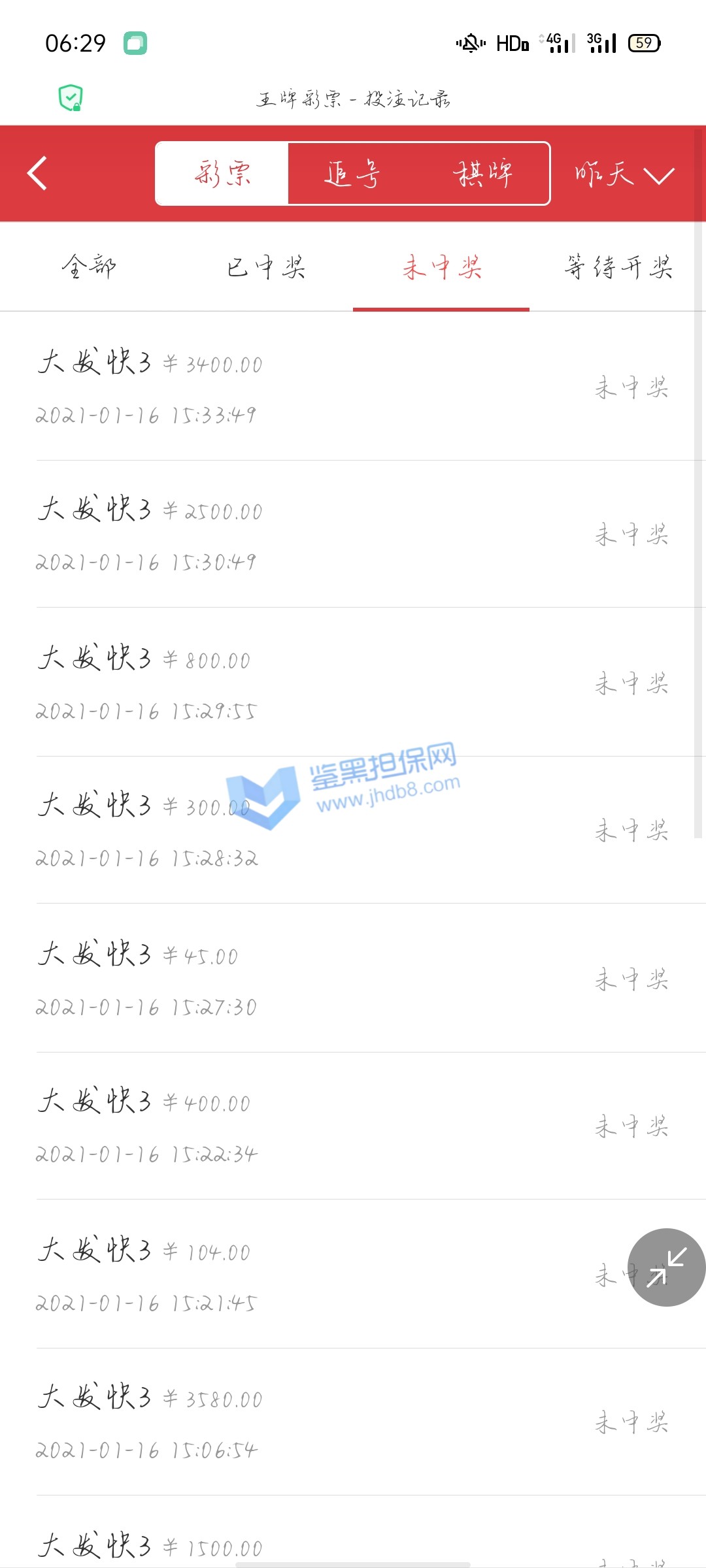
Task: Tap the green security shield icon
Action: coord(71,98)
